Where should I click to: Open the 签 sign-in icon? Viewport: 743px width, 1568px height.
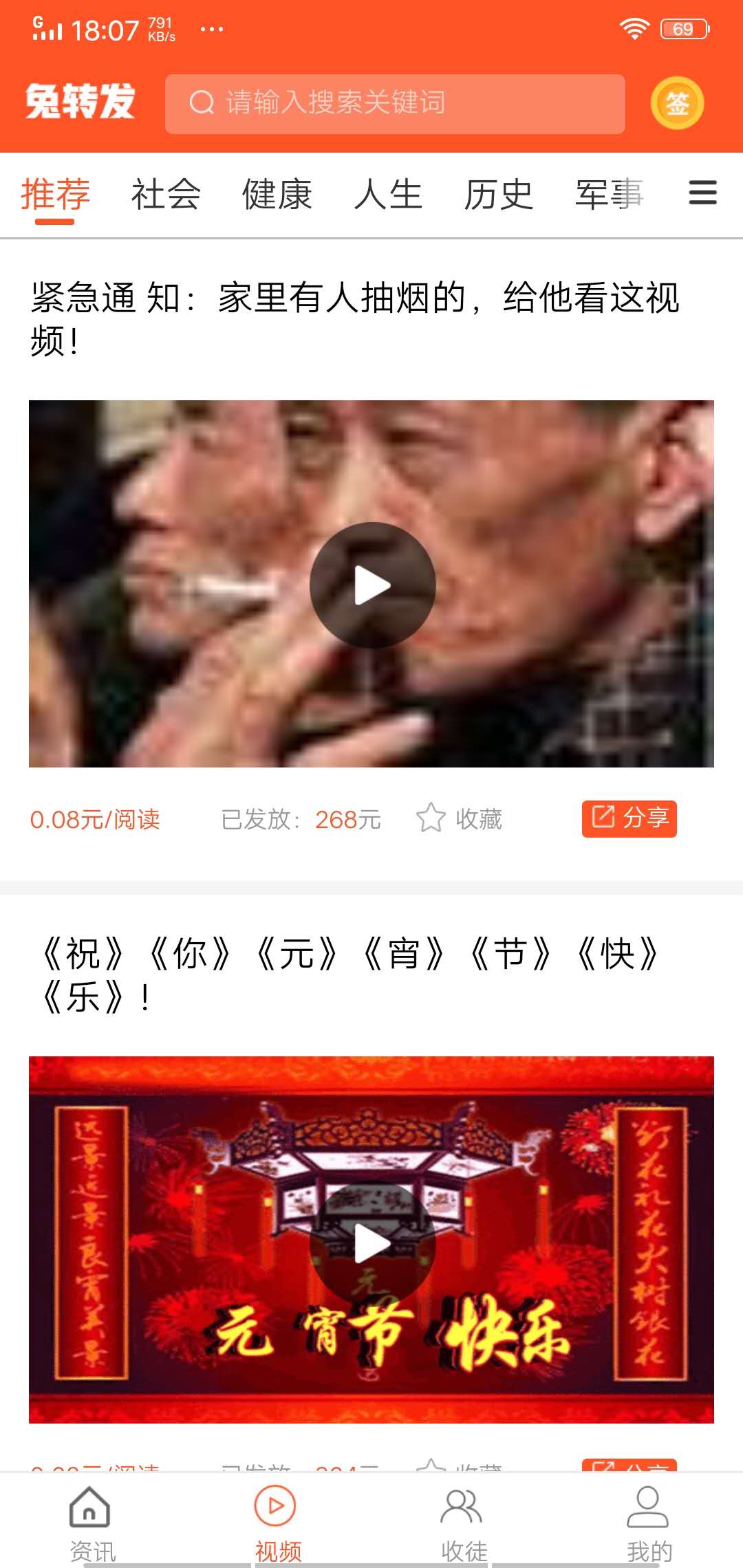[x=678, y=102]
